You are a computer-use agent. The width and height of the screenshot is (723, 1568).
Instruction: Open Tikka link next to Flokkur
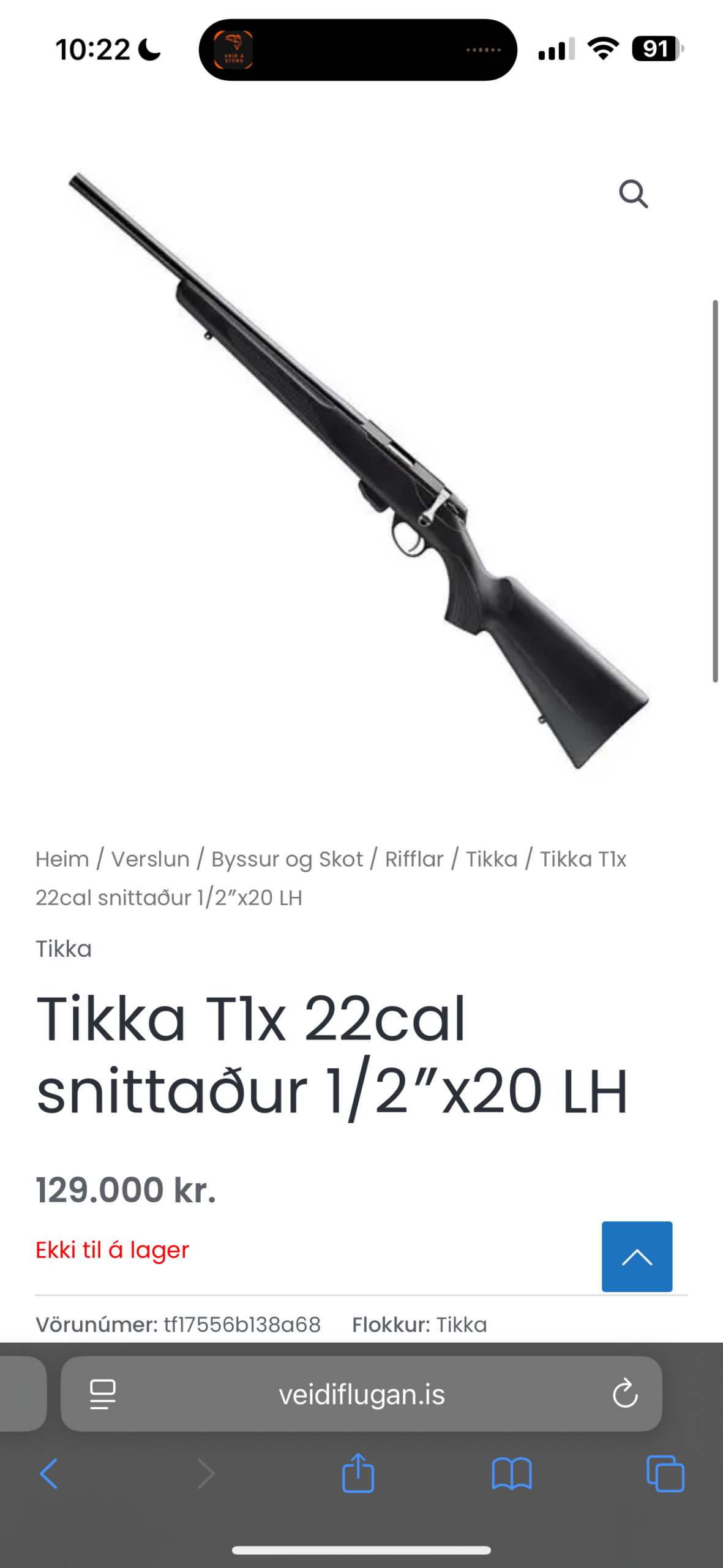[x=461, y=1325]
